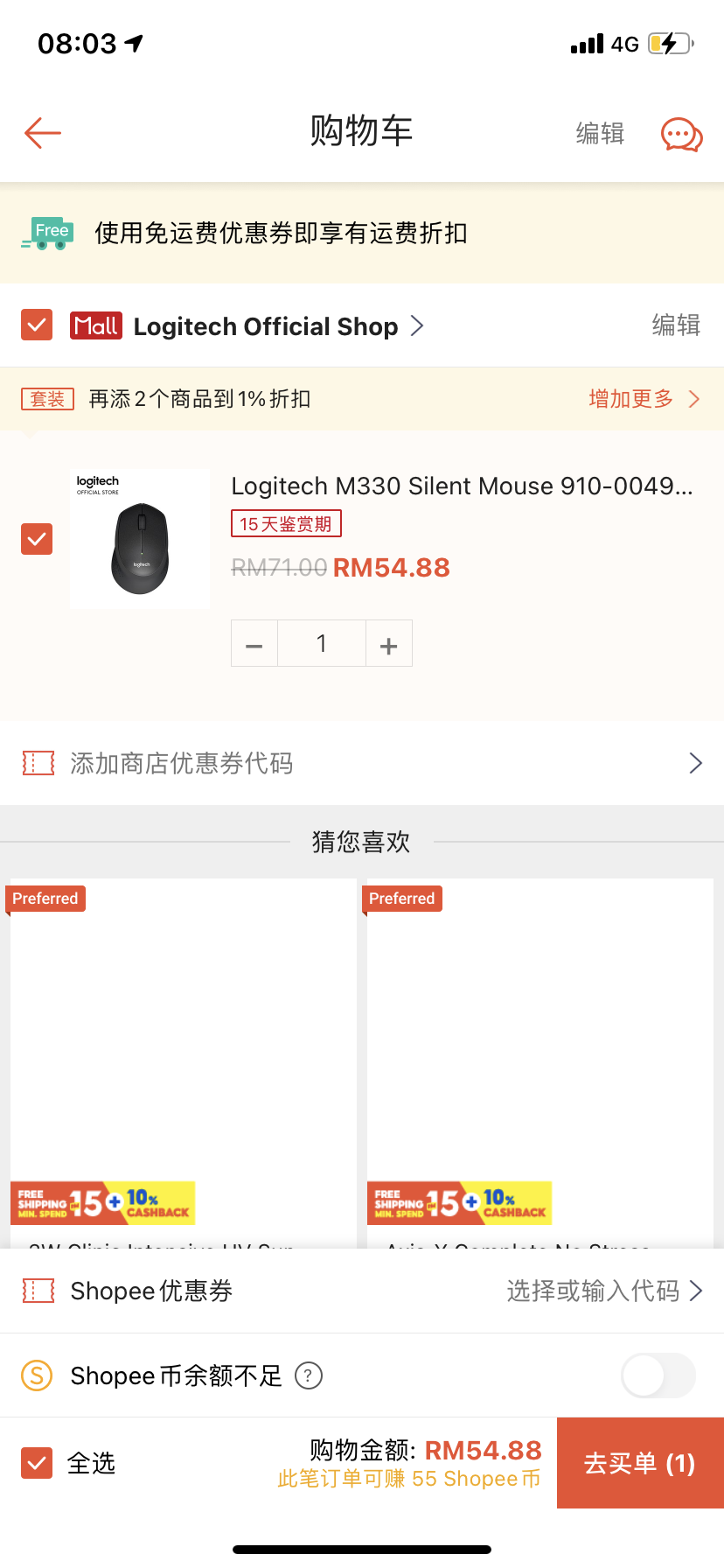Click the Shopee 优惠券 ticket icon
The image size is (724, 1568).
pyautogui.click(x=36, y=1290)
